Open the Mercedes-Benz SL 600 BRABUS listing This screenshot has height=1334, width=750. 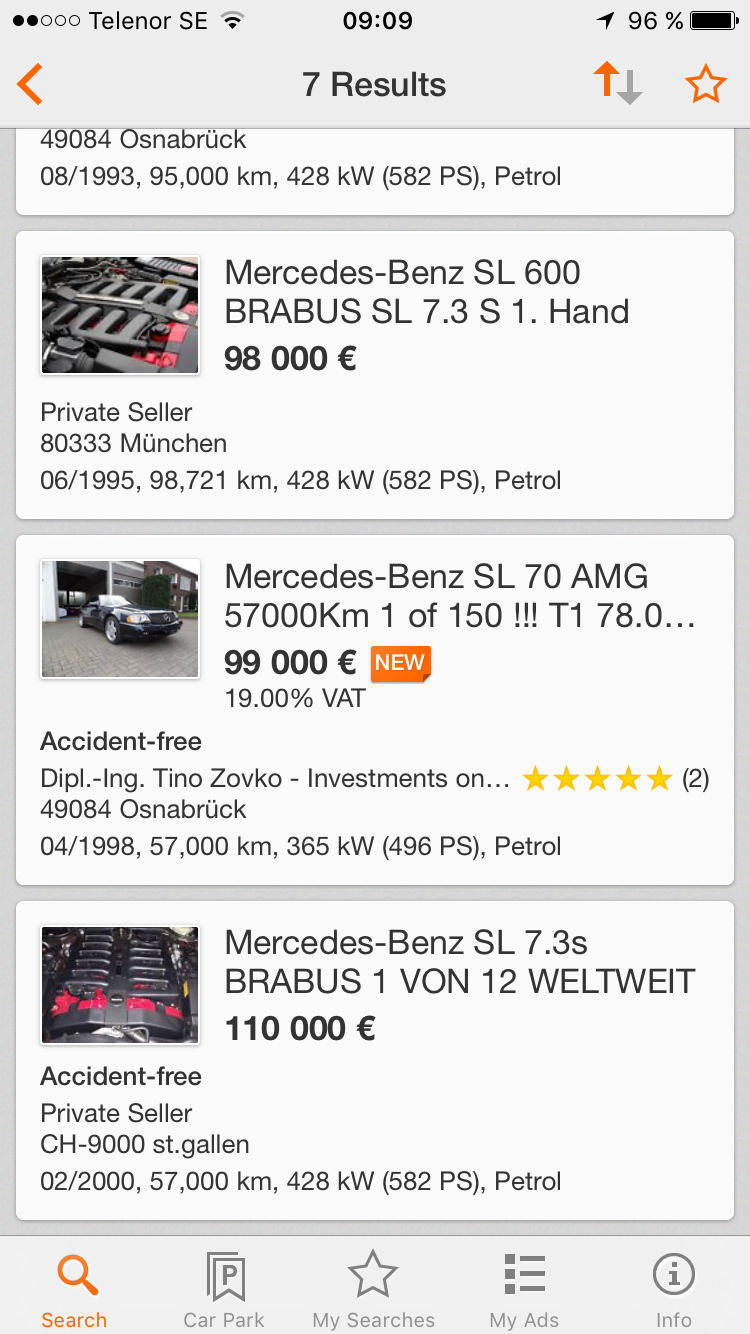pyautogui.click(x=375, y=375)
